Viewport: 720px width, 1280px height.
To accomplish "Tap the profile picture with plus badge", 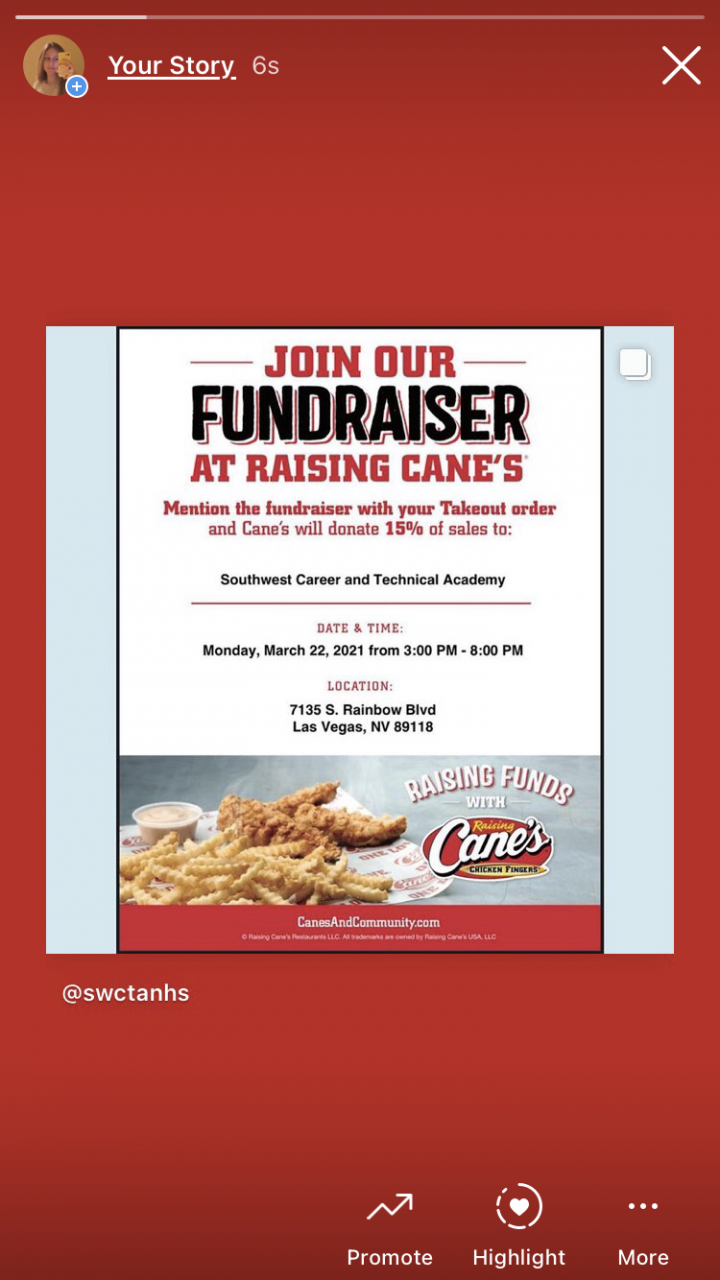I will [x=54, y=66].
